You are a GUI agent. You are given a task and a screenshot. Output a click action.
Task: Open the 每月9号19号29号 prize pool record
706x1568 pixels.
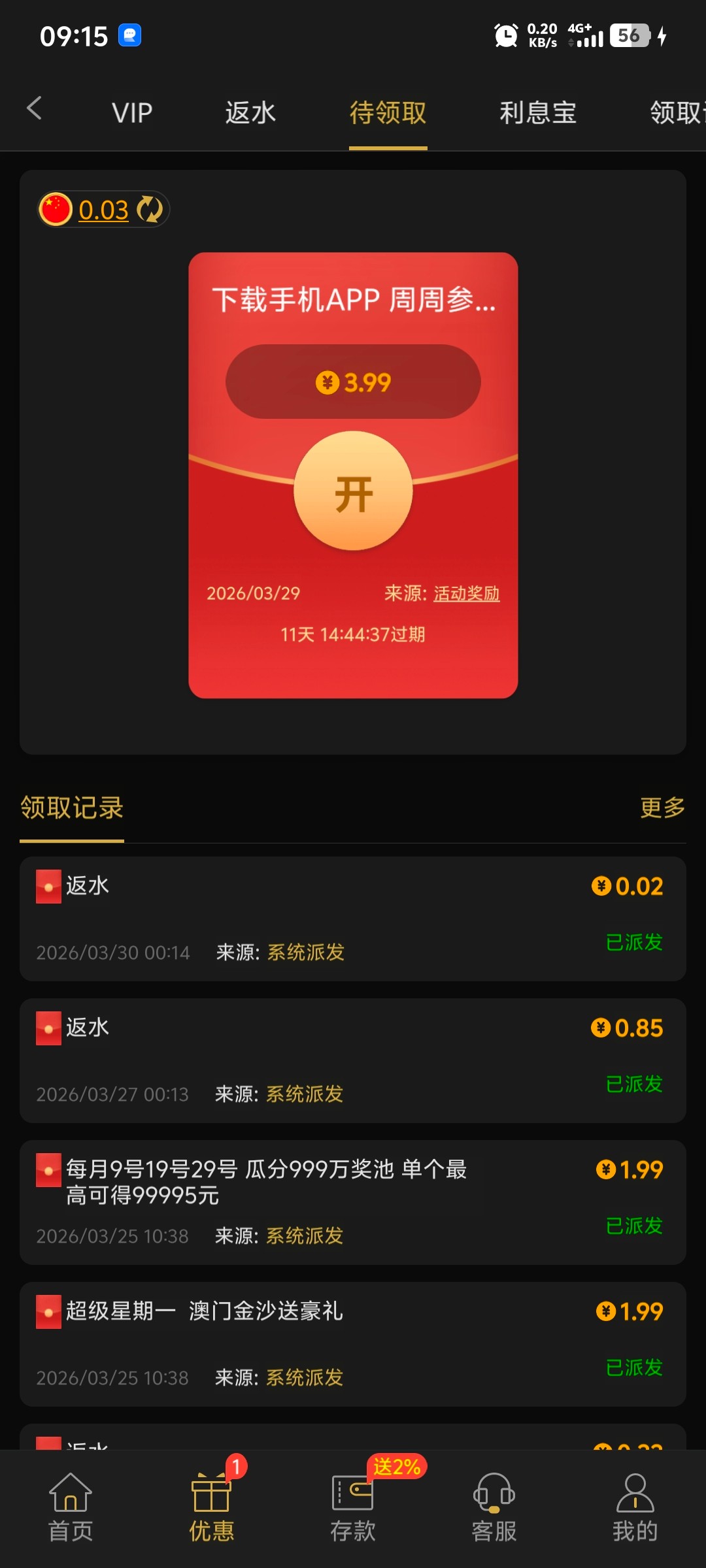(x=353, y=1201)
